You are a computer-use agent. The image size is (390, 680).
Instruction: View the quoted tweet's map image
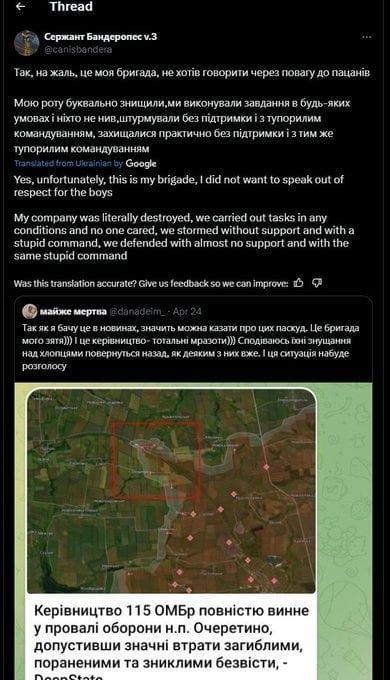pos(171,491)
